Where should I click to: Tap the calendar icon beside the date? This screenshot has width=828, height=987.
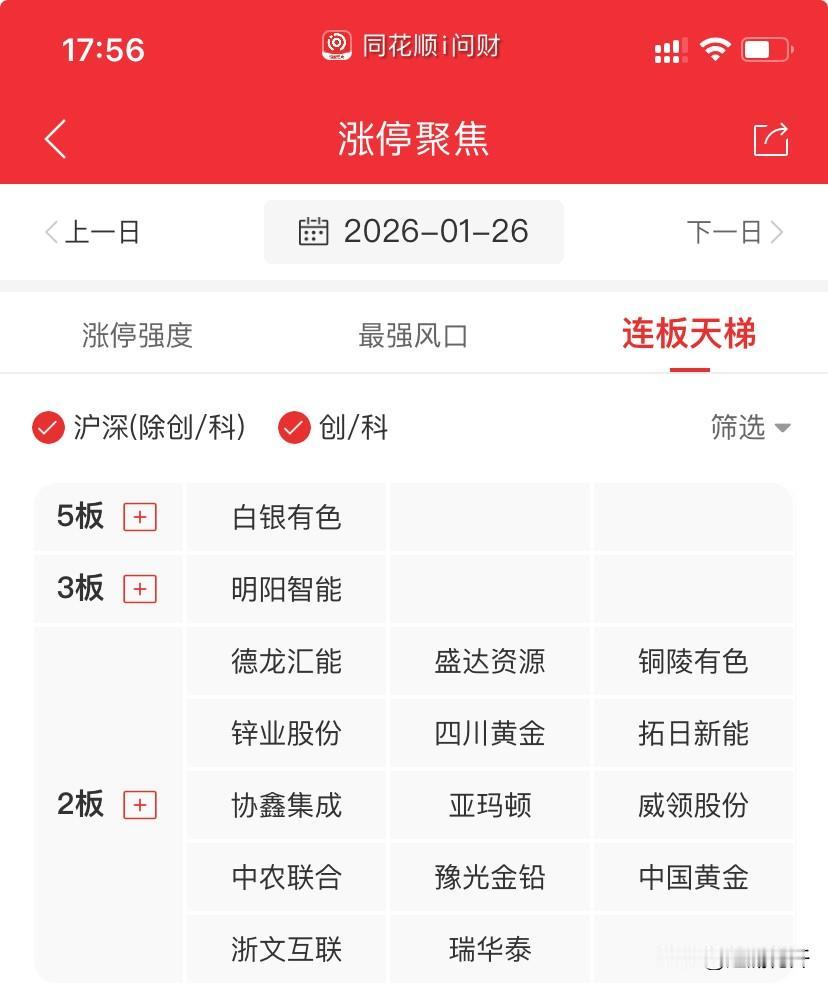315,232
